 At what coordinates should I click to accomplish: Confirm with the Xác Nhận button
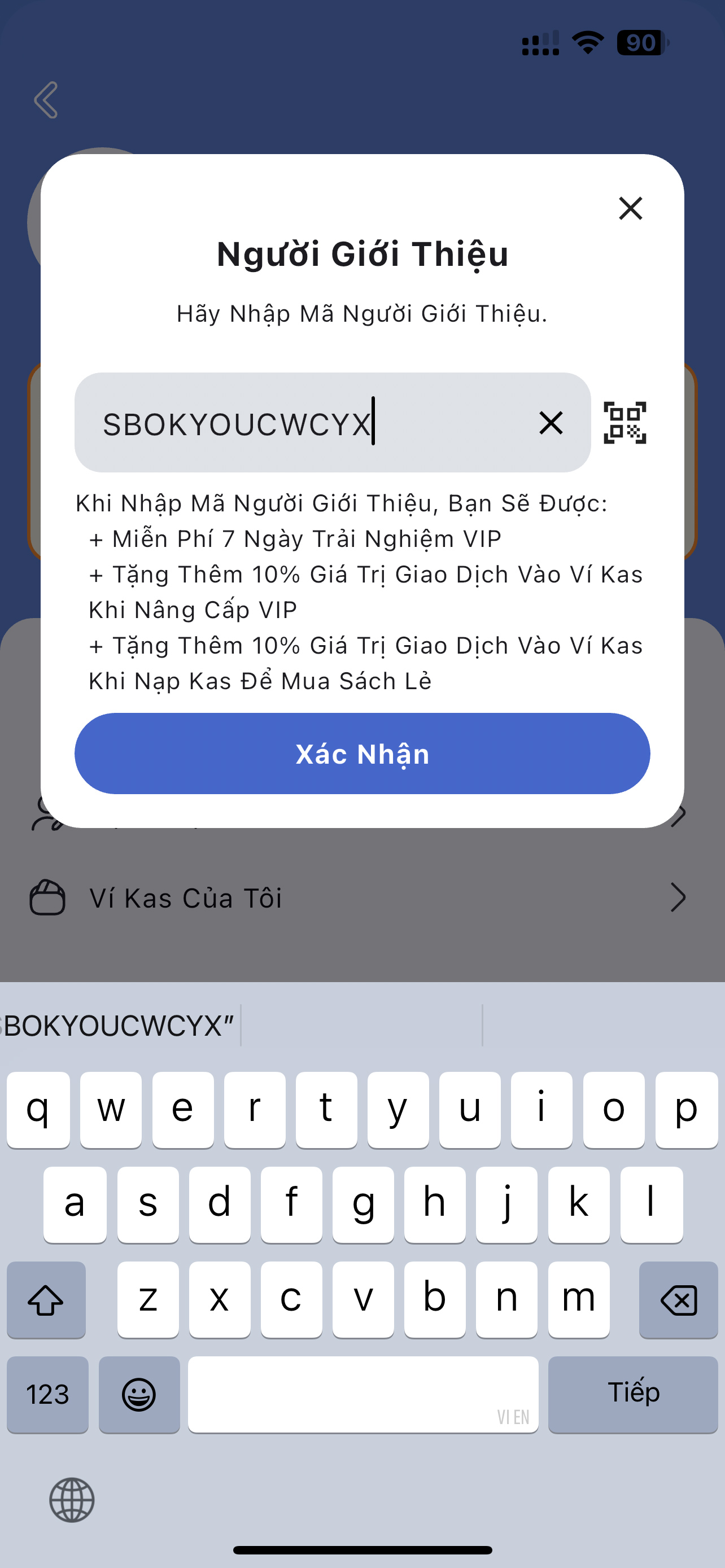pyautogui.click(x=362, y=754)
